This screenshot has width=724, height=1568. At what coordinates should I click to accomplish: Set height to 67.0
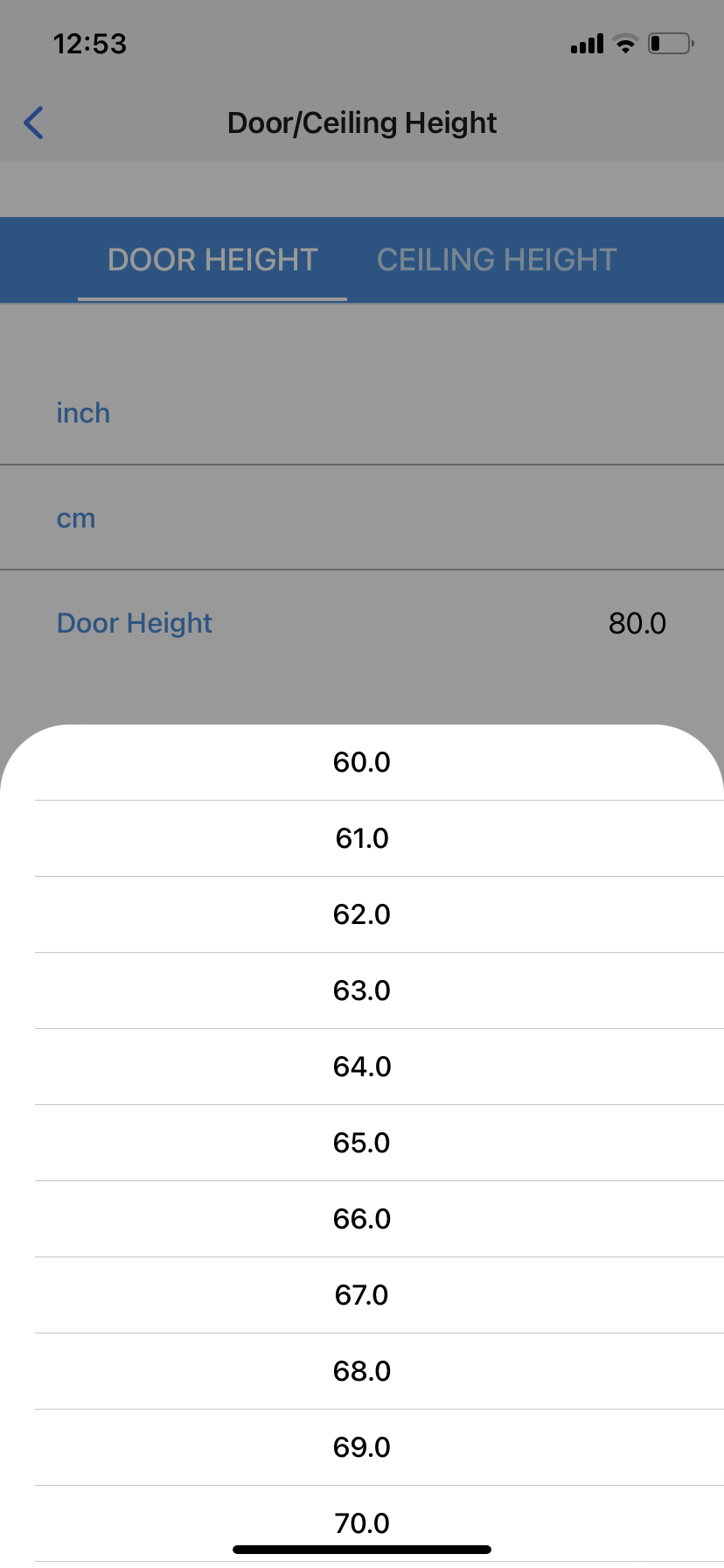coord(362,1295)
